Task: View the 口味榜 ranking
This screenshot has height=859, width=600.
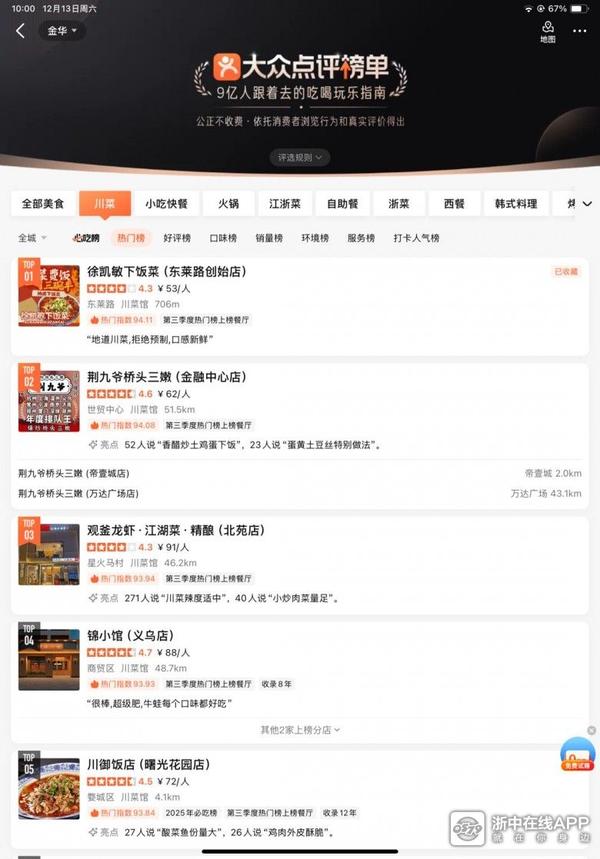Action: pos(222,238)
